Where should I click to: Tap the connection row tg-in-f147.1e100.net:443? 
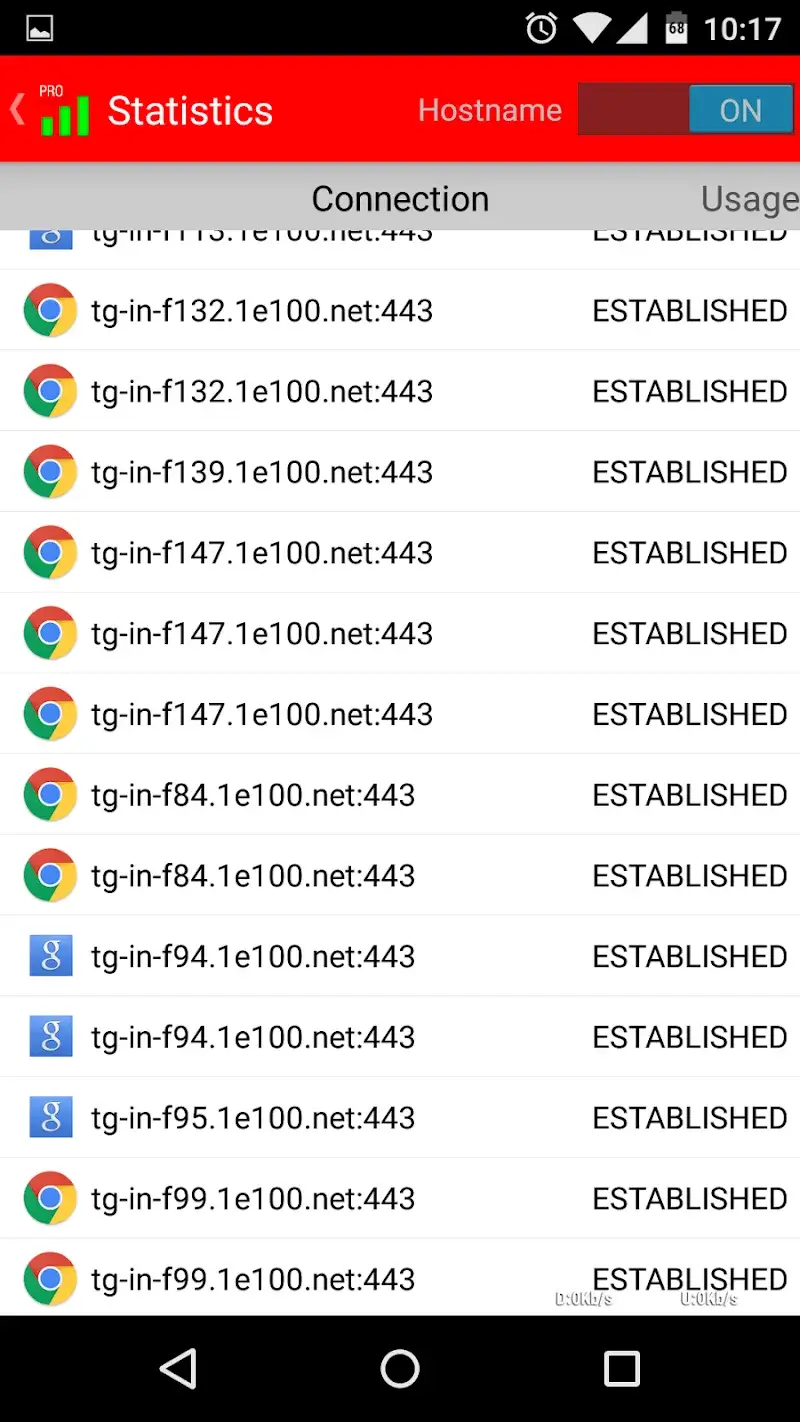(x=262, y=552)
